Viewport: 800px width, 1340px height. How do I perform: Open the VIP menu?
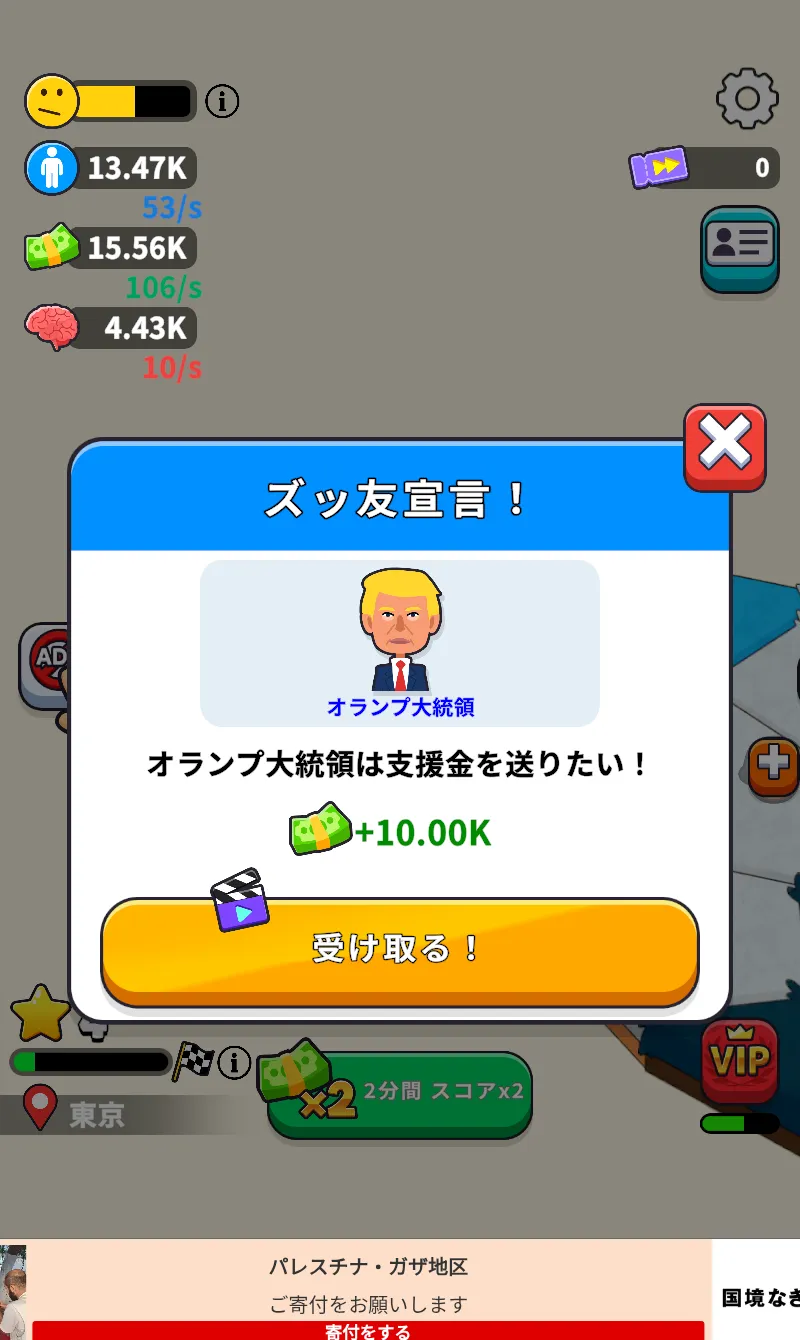click(740, 1061)
